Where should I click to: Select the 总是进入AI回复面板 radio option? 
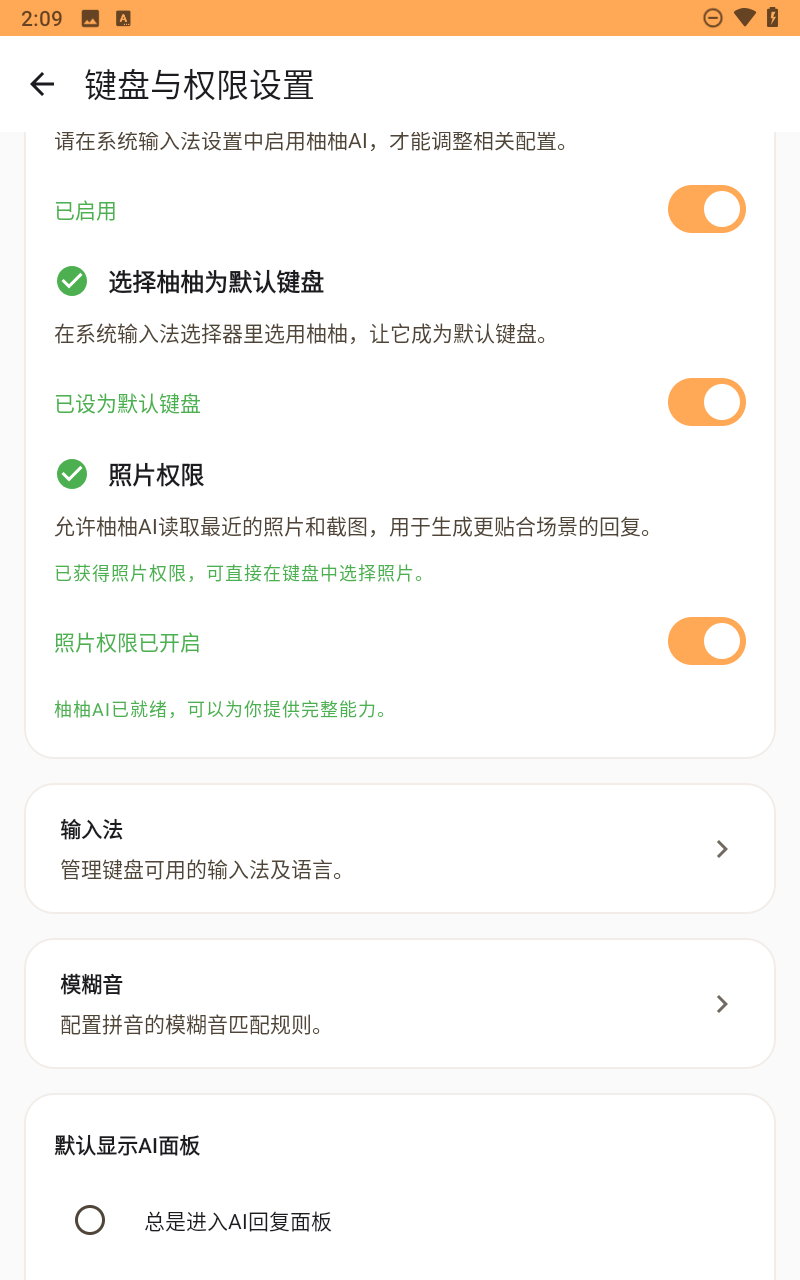(x=91, y=1221)
